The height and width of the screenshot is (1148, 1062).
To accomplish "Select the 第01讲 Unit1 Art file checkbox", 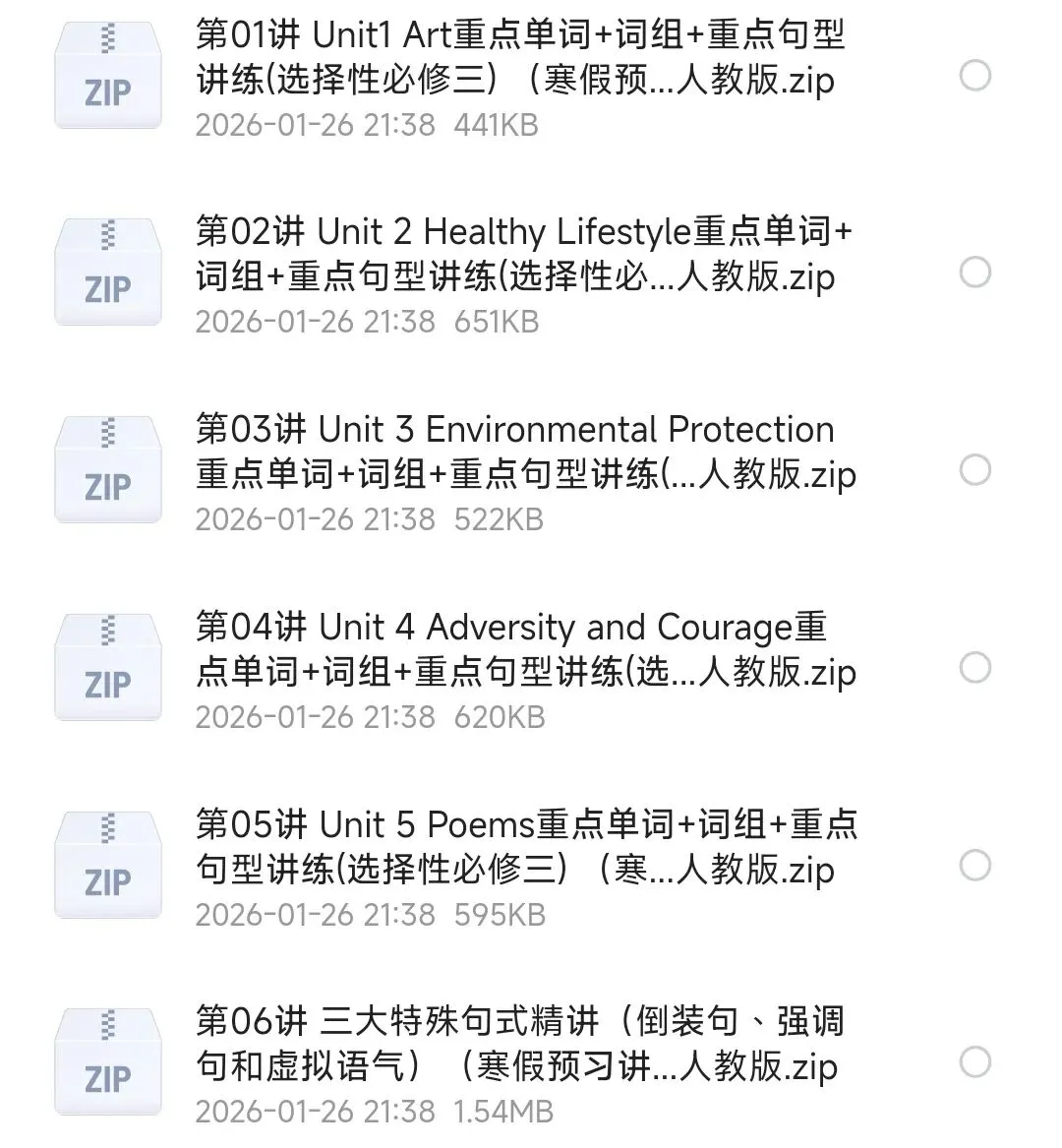I will click(974, 76).
